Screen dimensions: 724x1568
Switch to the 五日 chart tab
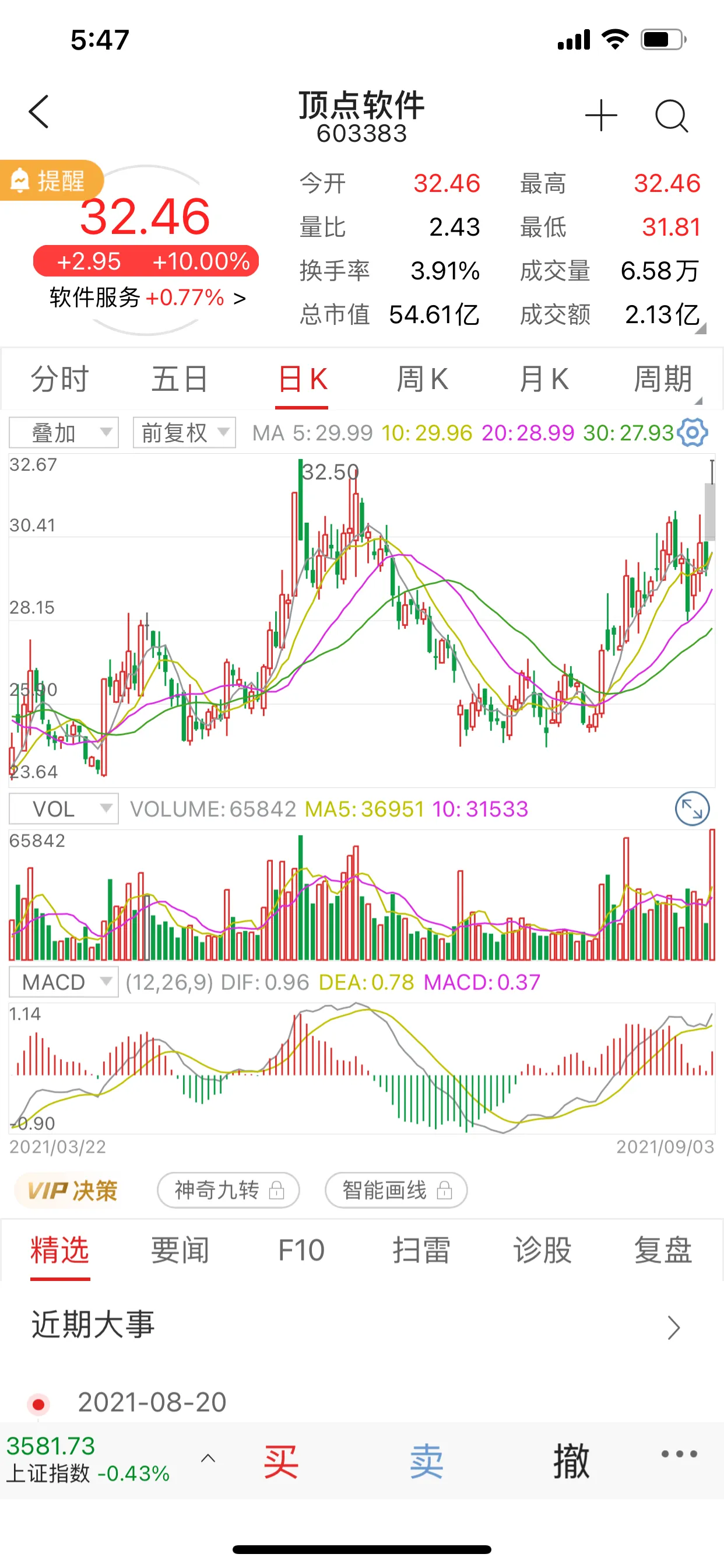[x=180, y=379]
